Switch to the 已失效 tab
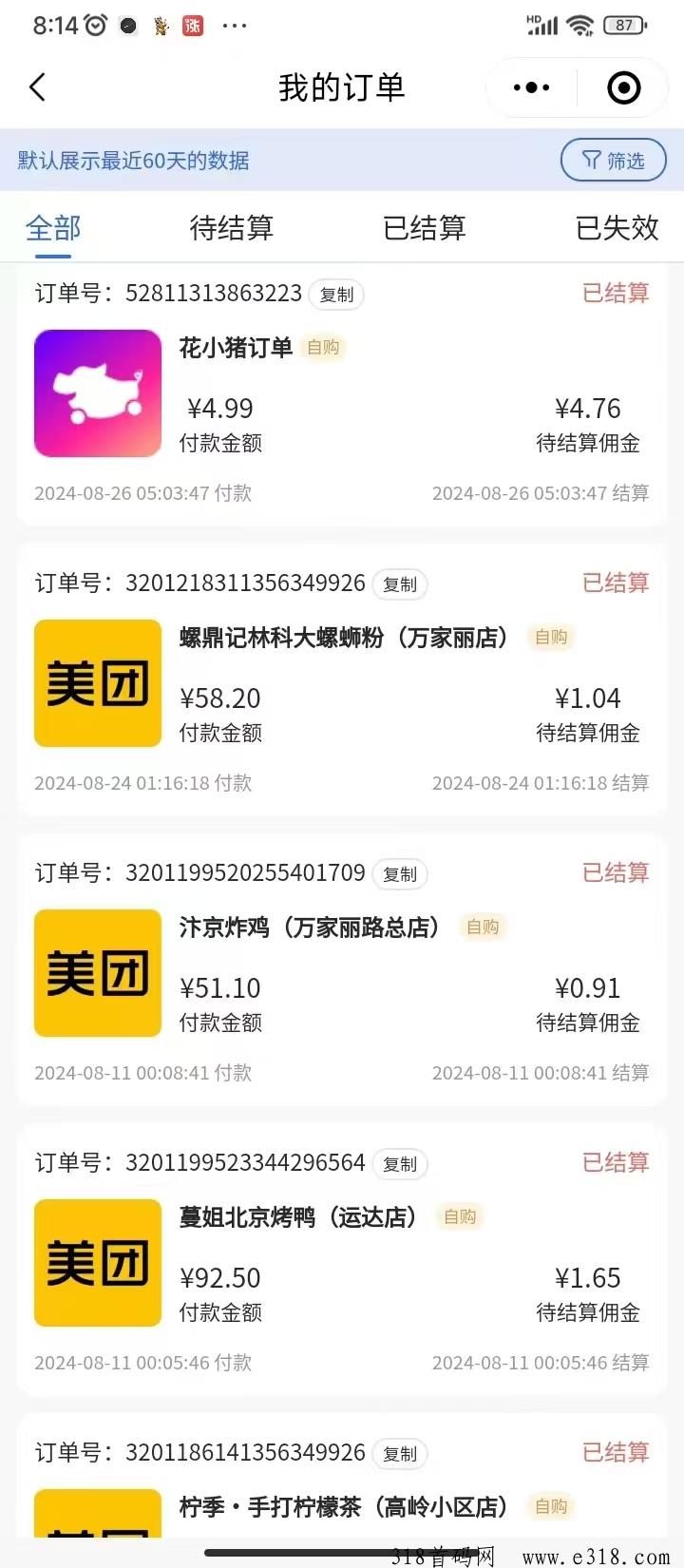Image resolution: width=684 pixels, height=1568 pixels. pos(617,228)
